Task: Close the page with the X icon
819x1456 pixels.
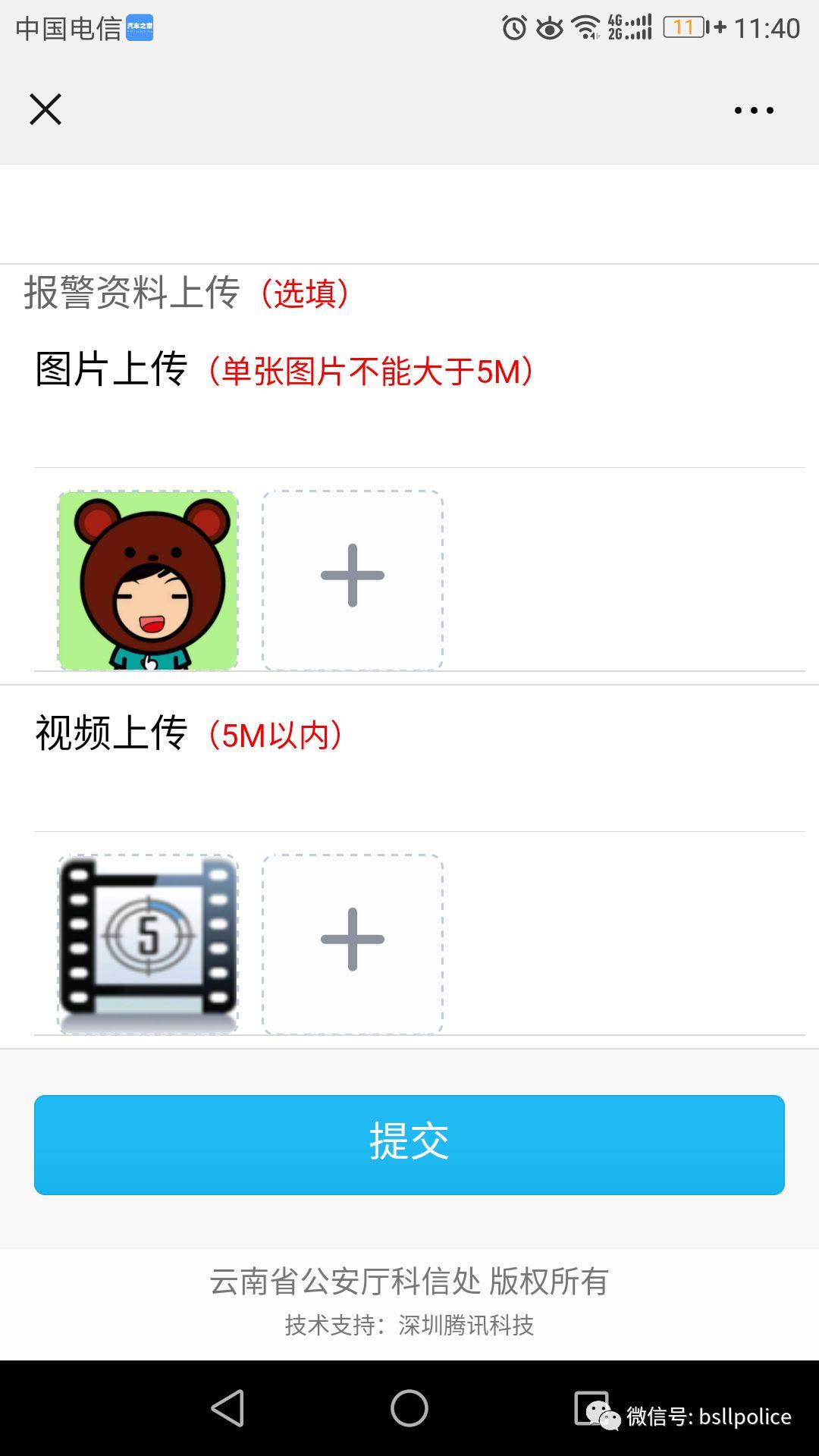Action: pos(45,110)
